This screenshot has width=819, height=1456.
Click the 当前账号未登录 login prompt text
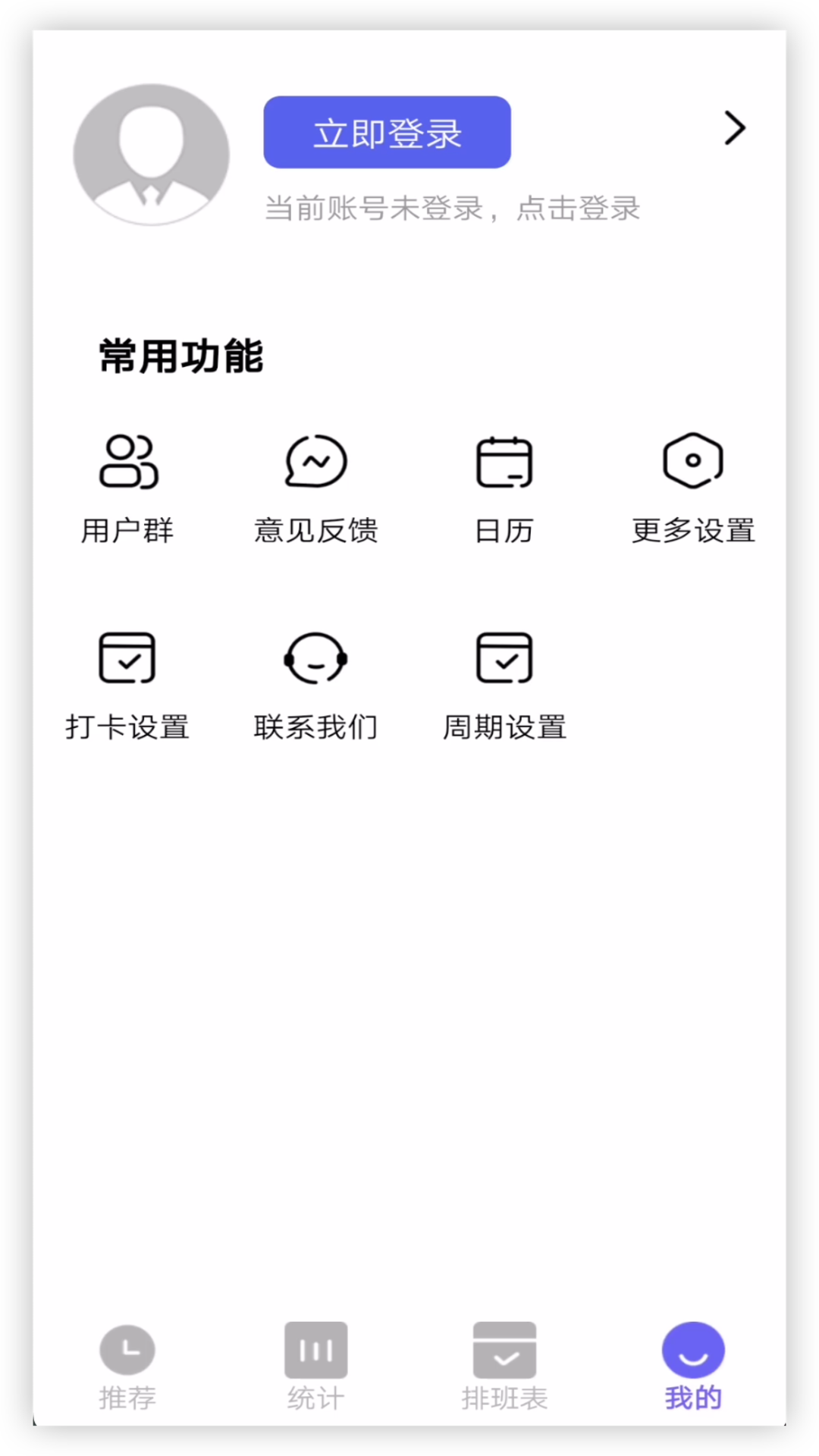click(451, 209)
